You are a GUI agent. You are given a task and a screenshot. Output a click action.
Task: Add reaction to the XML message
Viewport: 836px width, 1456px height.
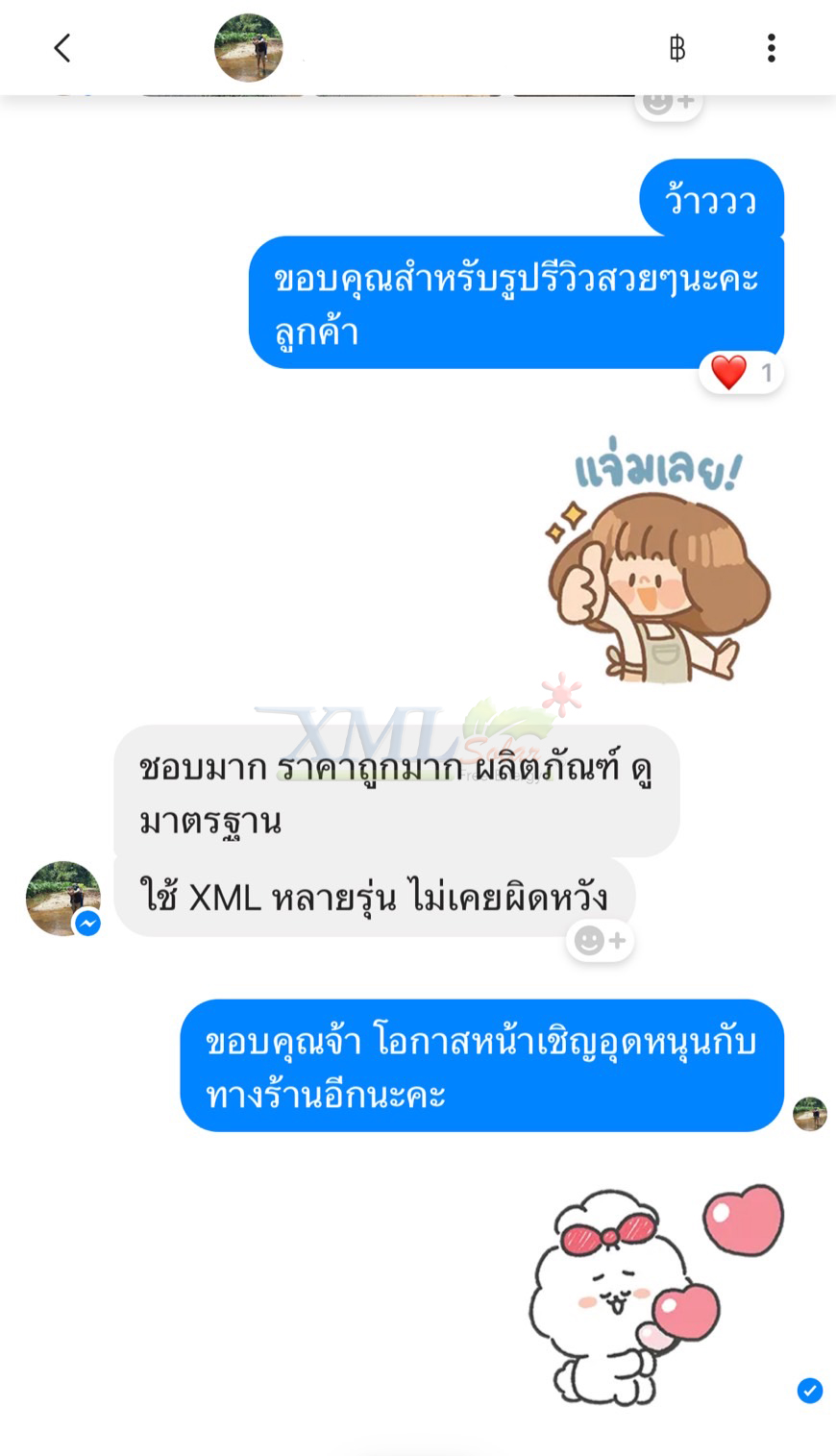pyautogui.click(x=600, y=940)
